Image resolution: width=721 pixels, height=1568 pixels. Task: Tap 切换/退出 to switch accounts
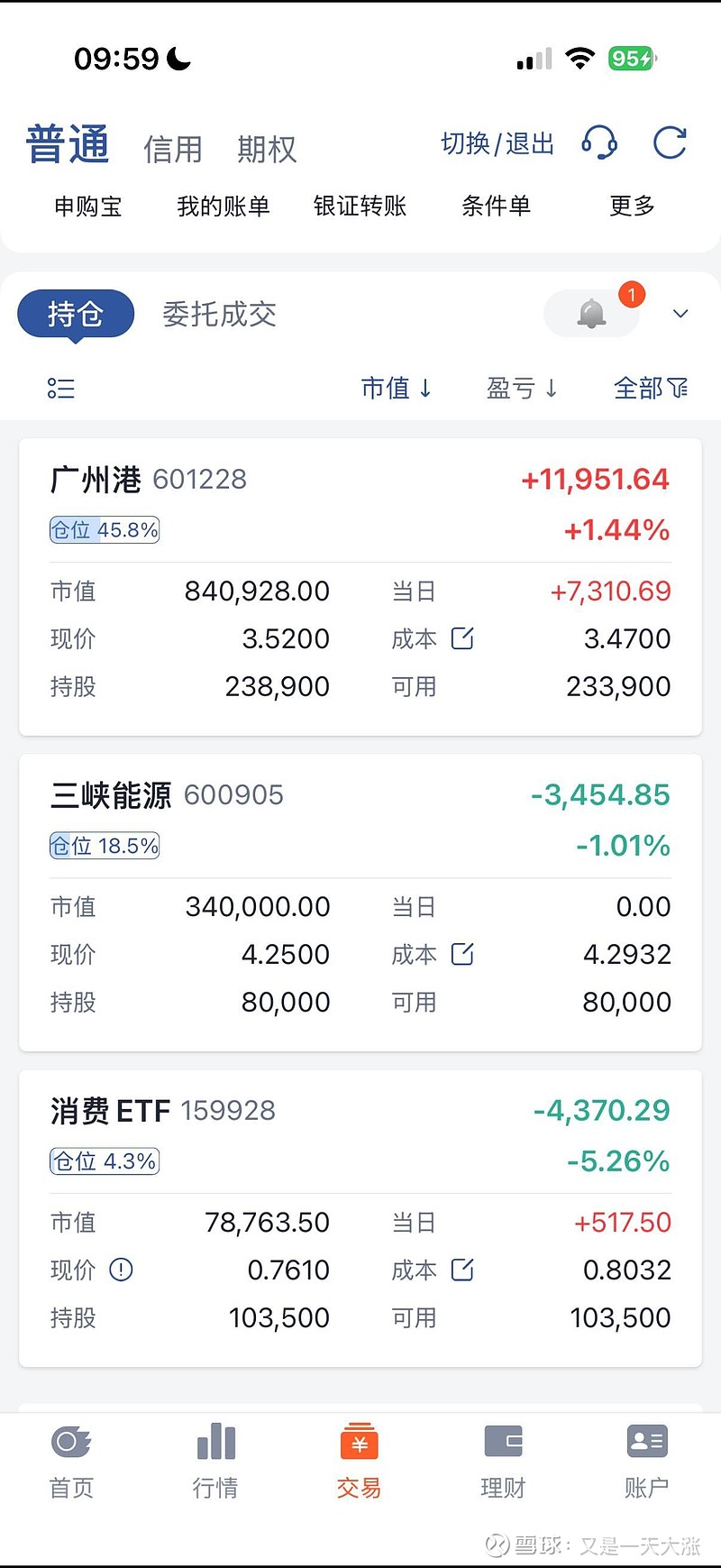[496, 142]
